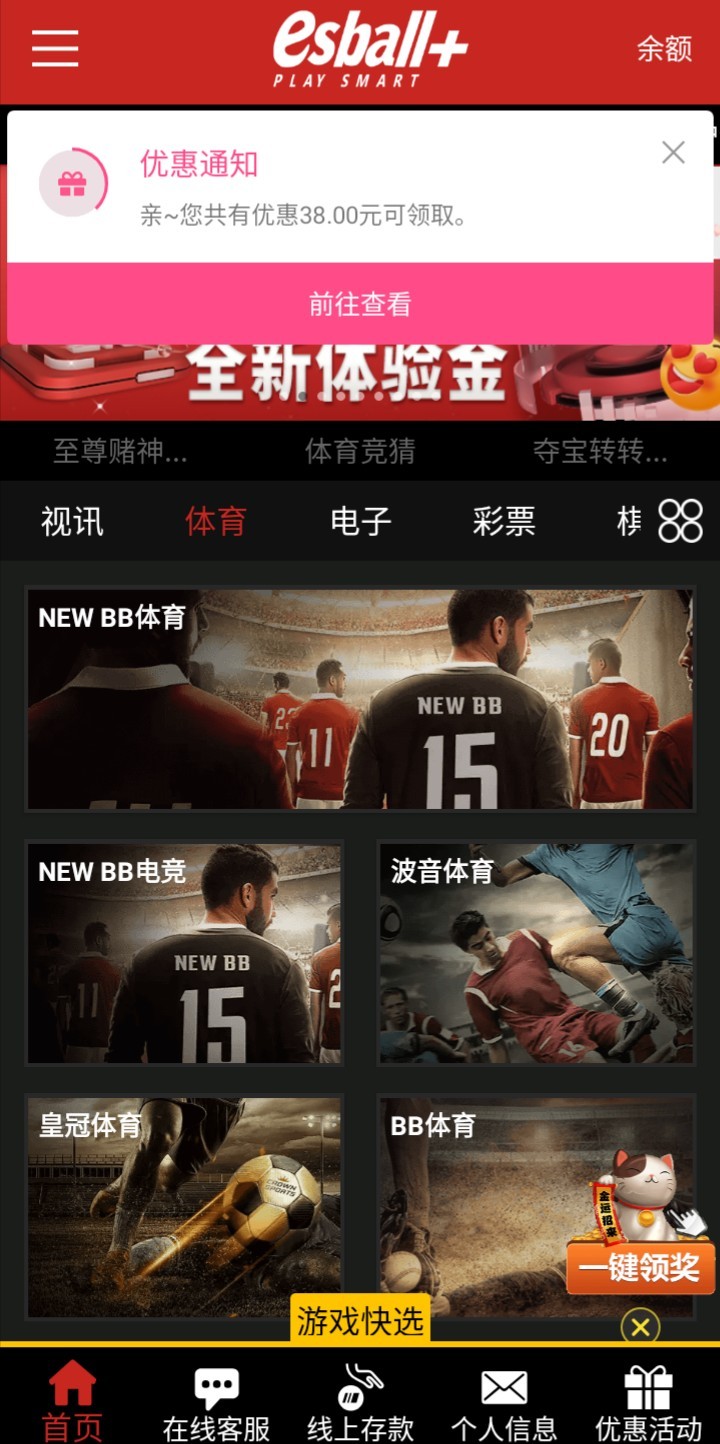Dismiss the 优惠通知 popup

(x=673, y=152)
